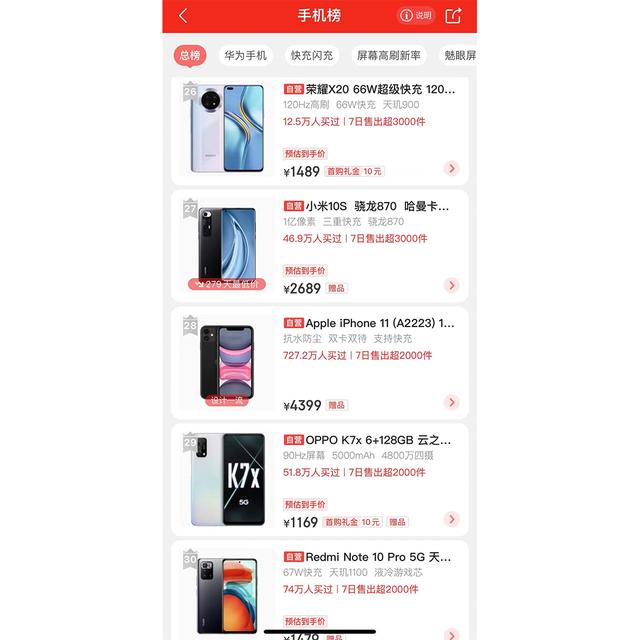
Task: Go back using the top-left arrow
Action: pos(183,16)
